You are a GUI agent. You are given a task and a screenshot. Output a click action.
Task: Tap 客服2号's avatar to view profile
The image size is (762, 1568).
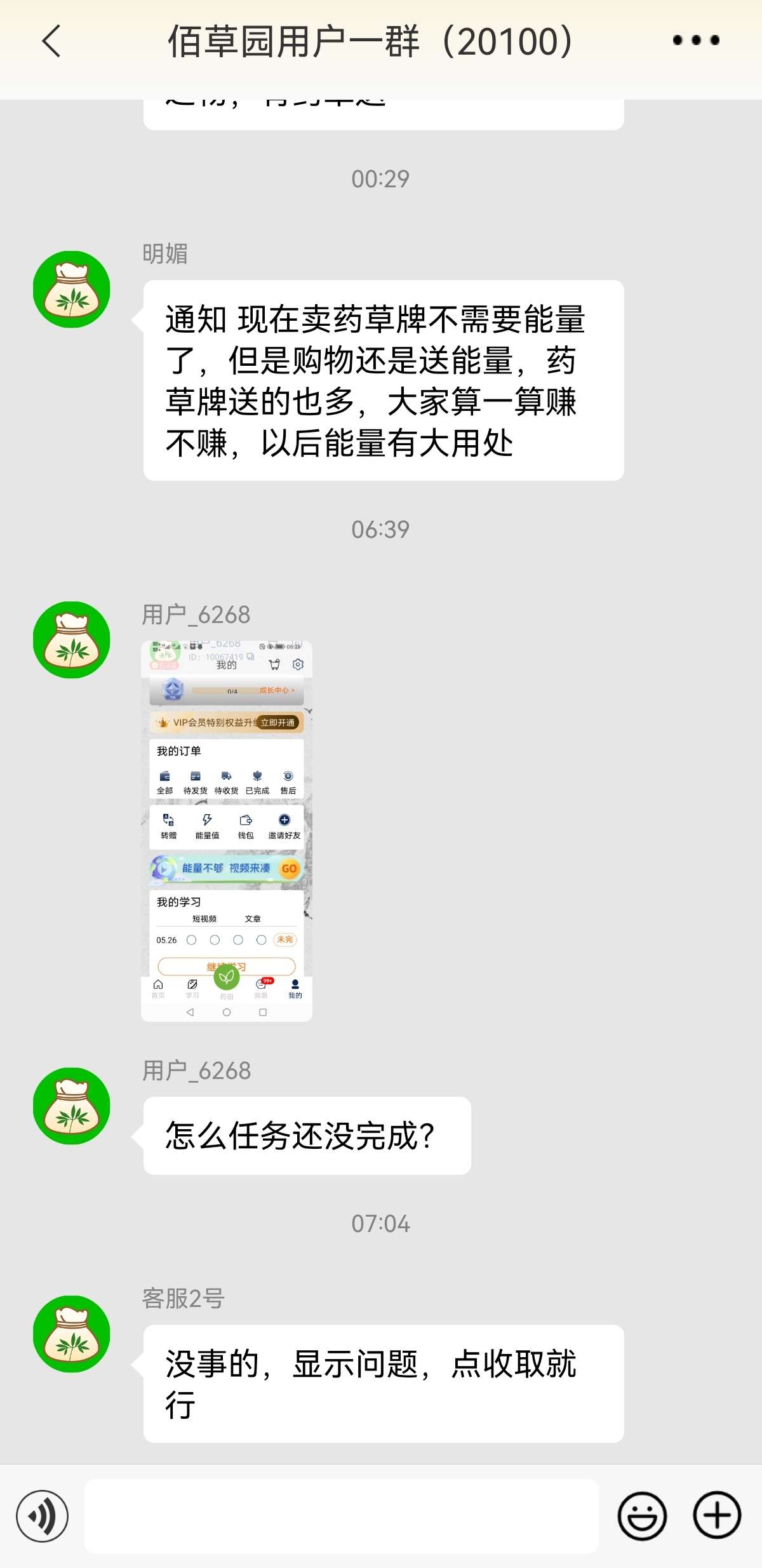pos(72,1334)
